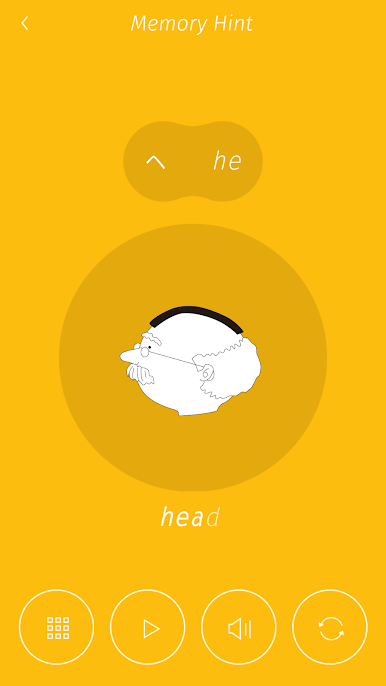Viewport: 386px width, 686px height.
Task: Tap the caret symbol in the hint bubble
Action: coord(155,161)
